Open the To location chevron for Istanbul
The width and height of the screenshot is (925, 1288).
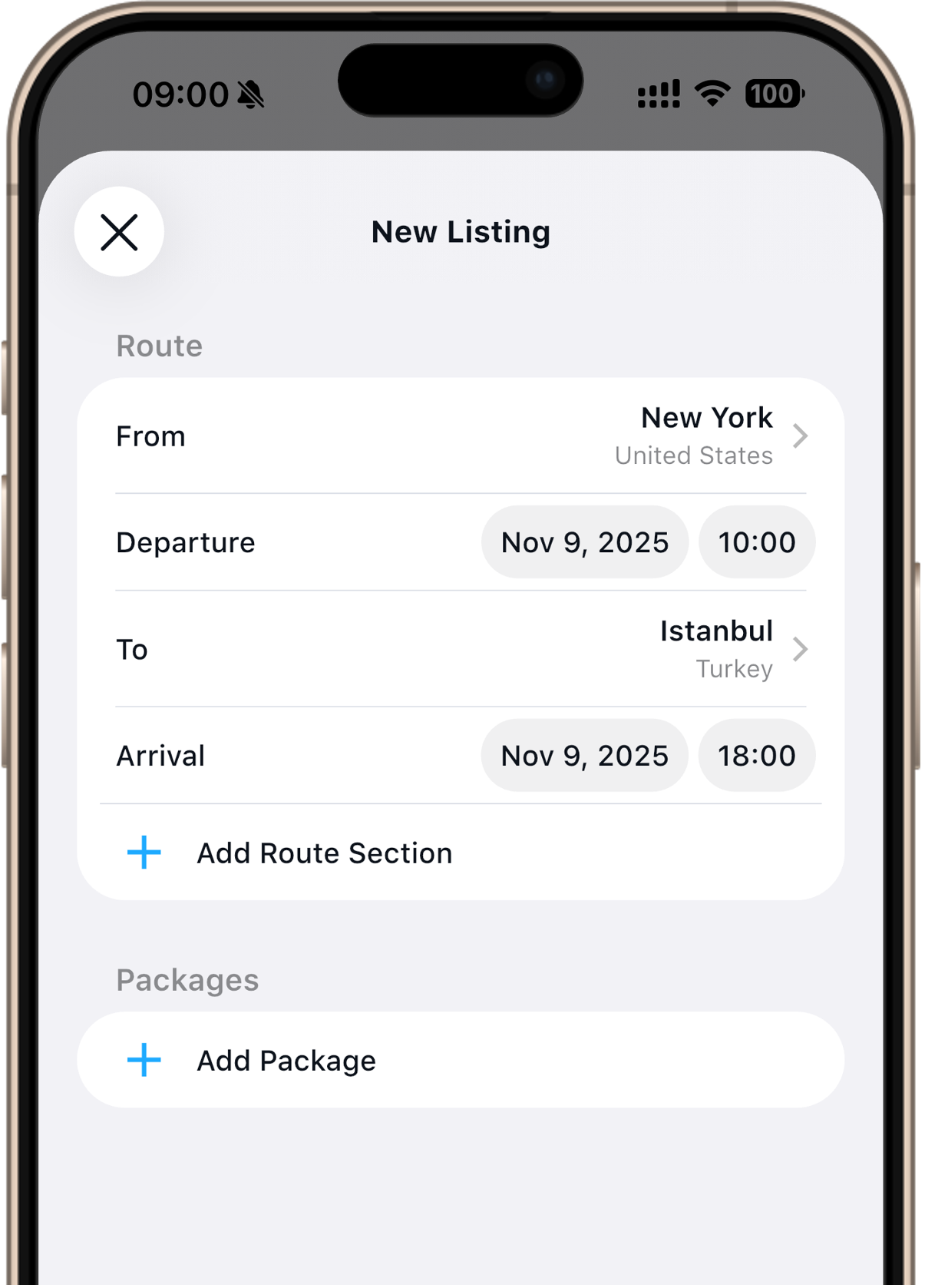tap(801, 649)
